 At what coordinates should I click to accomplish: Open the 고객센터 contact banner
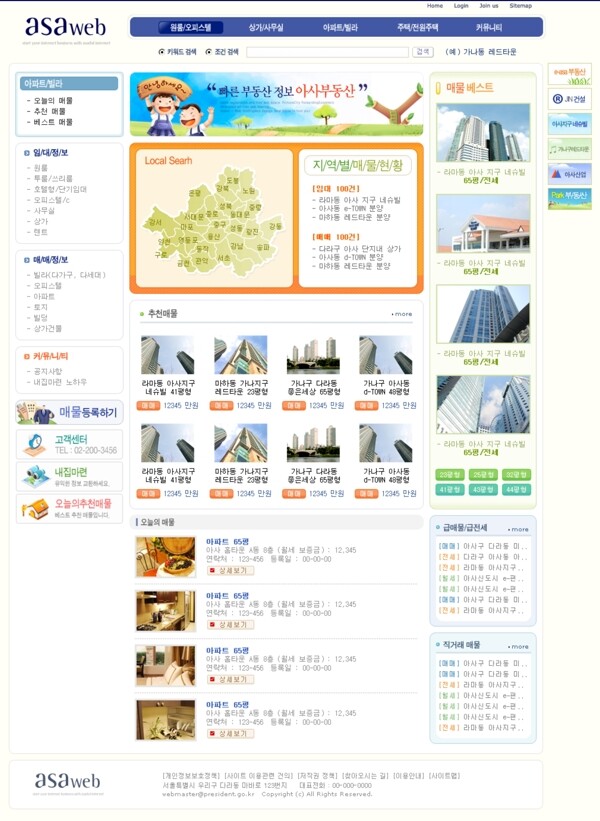click(x=69, y=445)
